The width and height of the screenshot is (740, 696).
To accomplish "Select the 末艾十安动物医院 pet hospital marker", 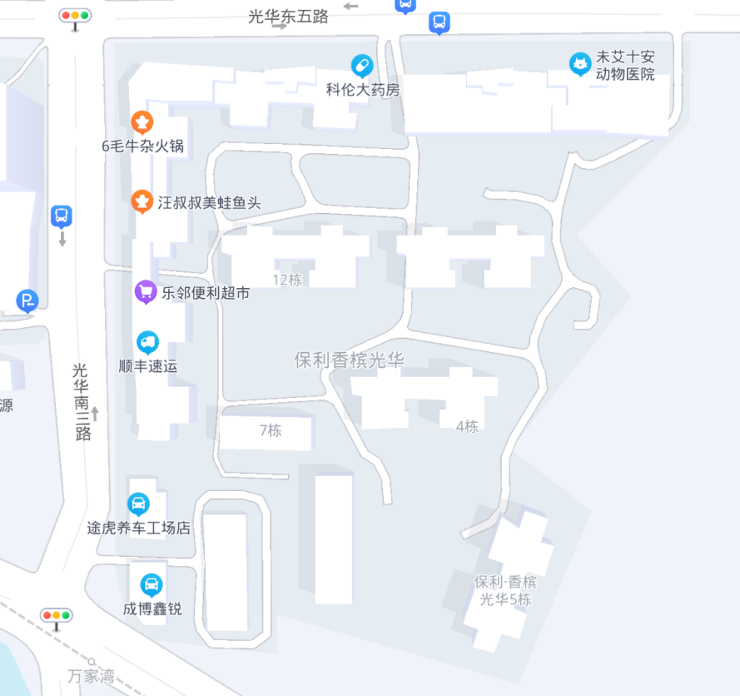I will click(x=579, y=65).
